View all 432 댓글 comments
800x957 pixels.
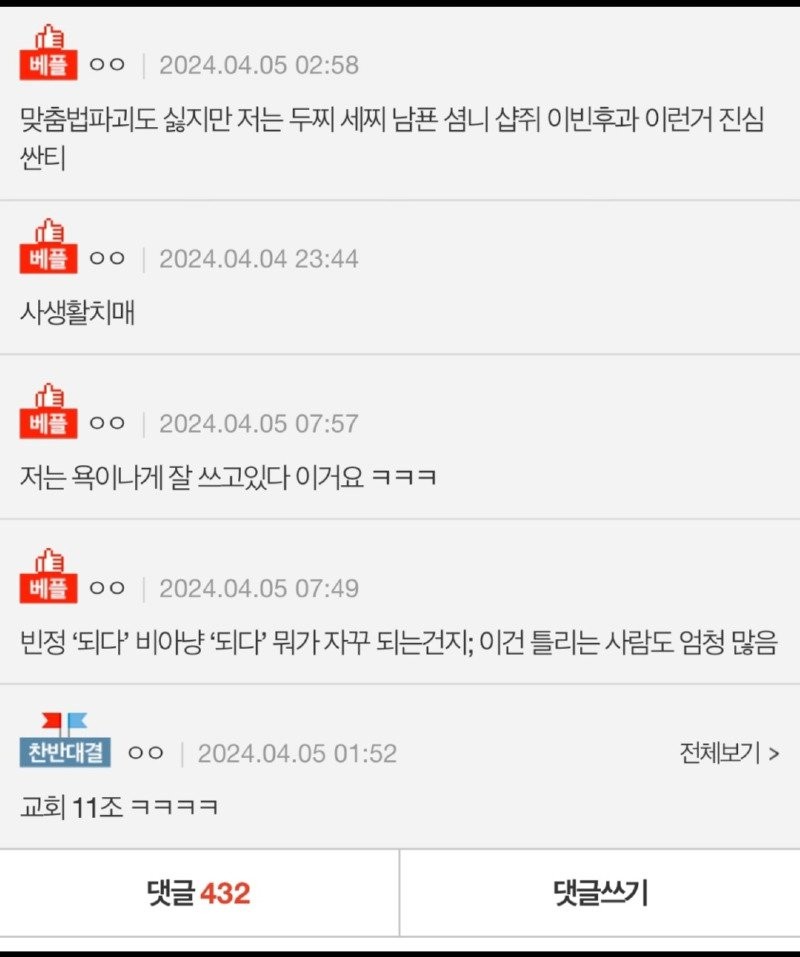198,893
